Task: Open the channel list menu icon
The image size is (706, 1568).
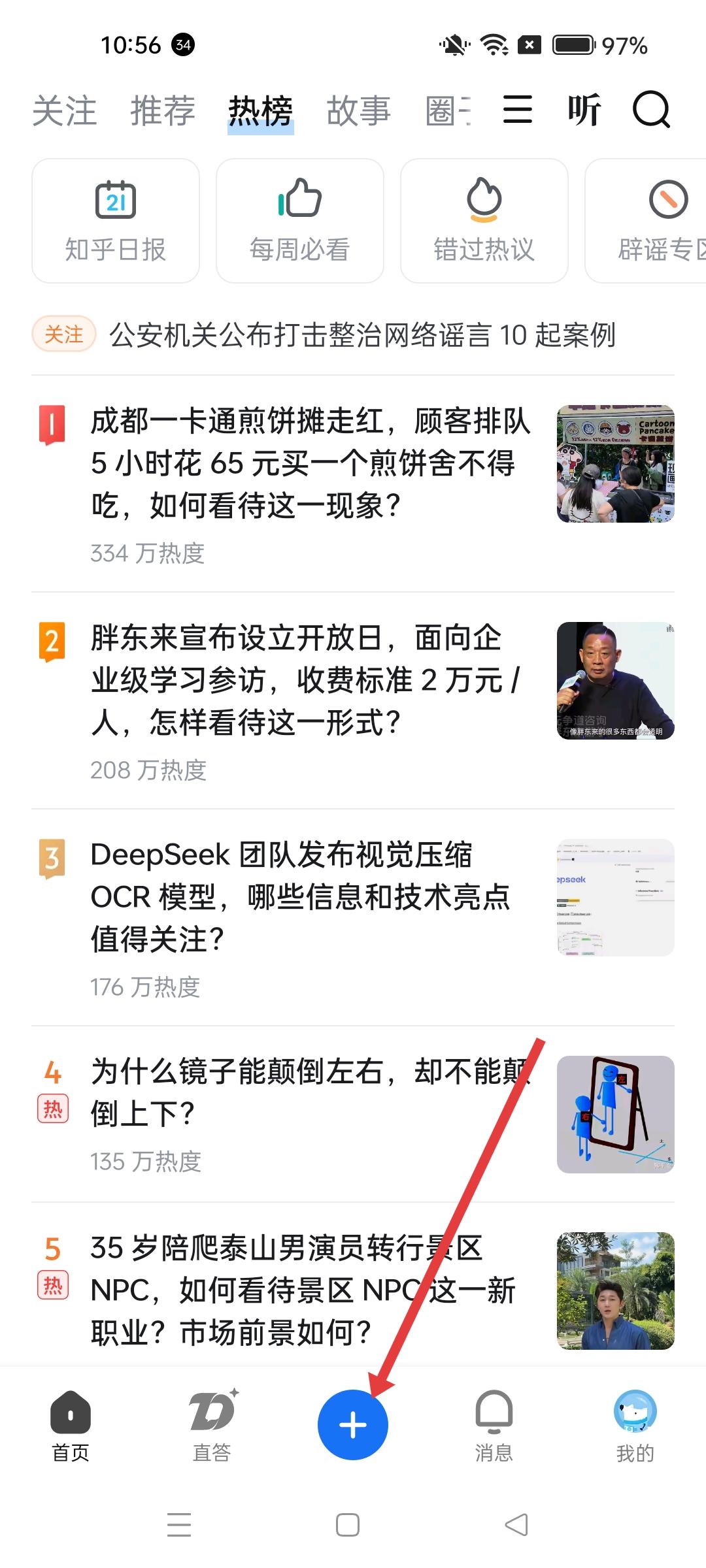Action: [x=517, y=110]
